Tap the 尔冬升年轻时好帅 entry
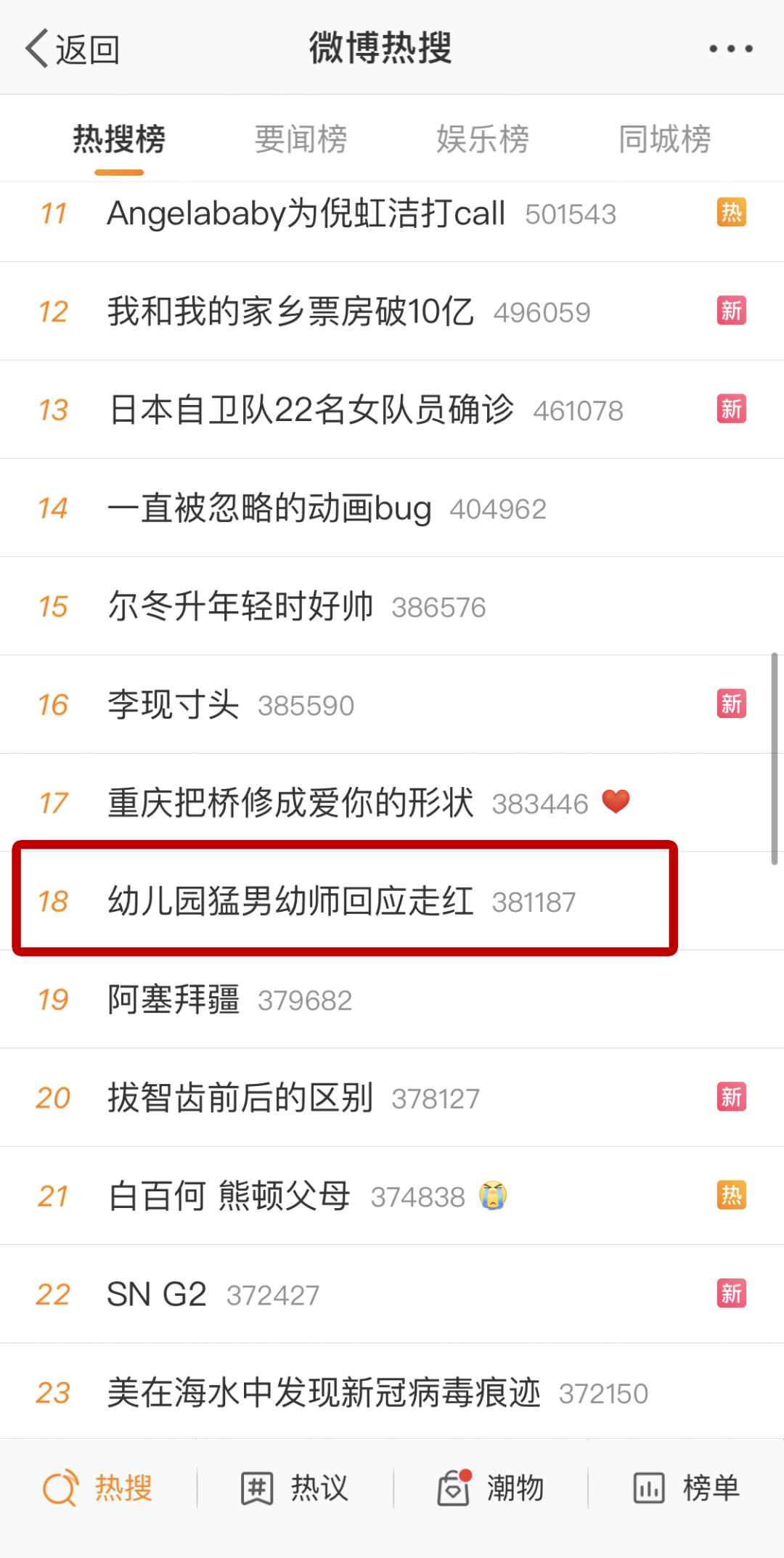Screen dimensions: 784x1558 pos(240,607)
